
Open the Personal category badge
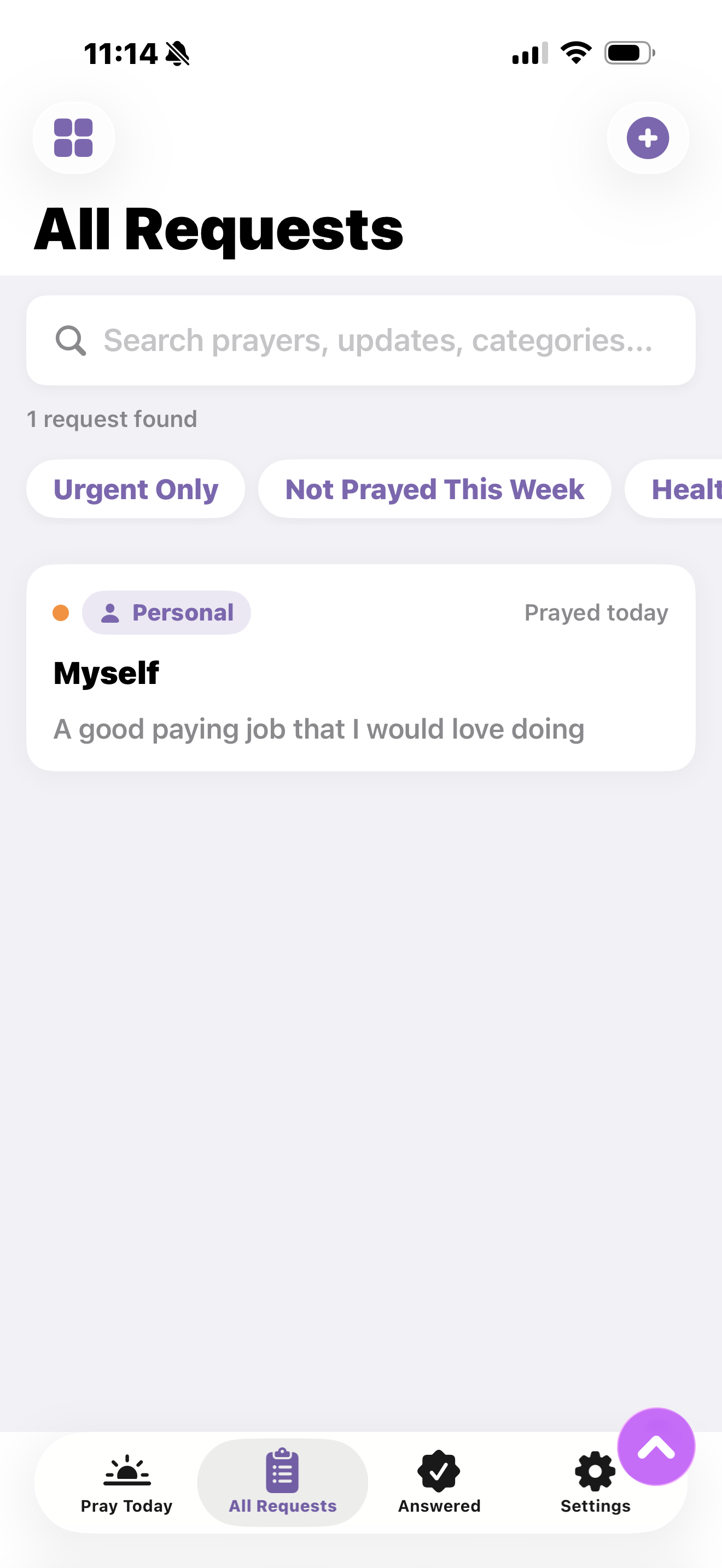click(x=166, y=612)
